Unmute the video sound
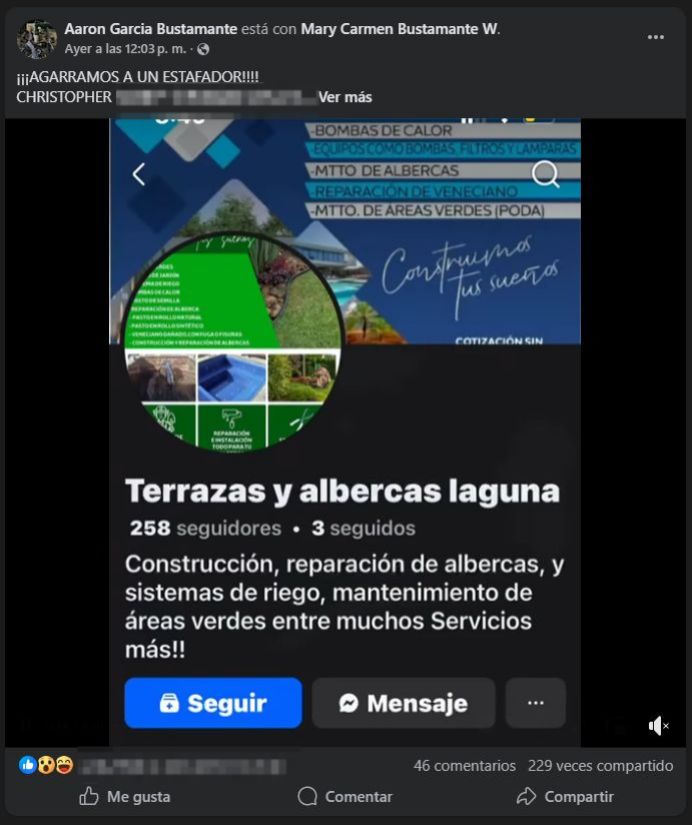Viewport: 692px width, 825px height. (657, 726)
